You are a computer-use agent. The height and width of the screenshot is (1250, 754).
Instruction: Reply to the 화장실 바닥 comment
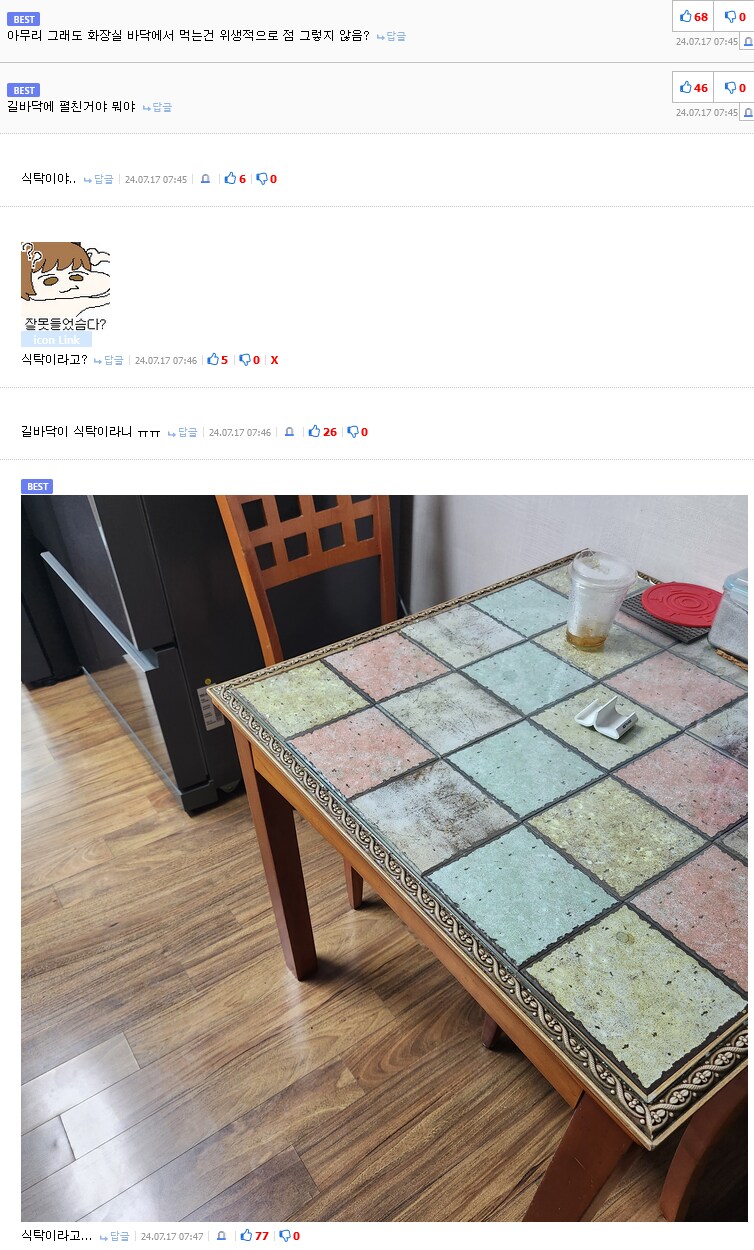(x=392, y=36)
